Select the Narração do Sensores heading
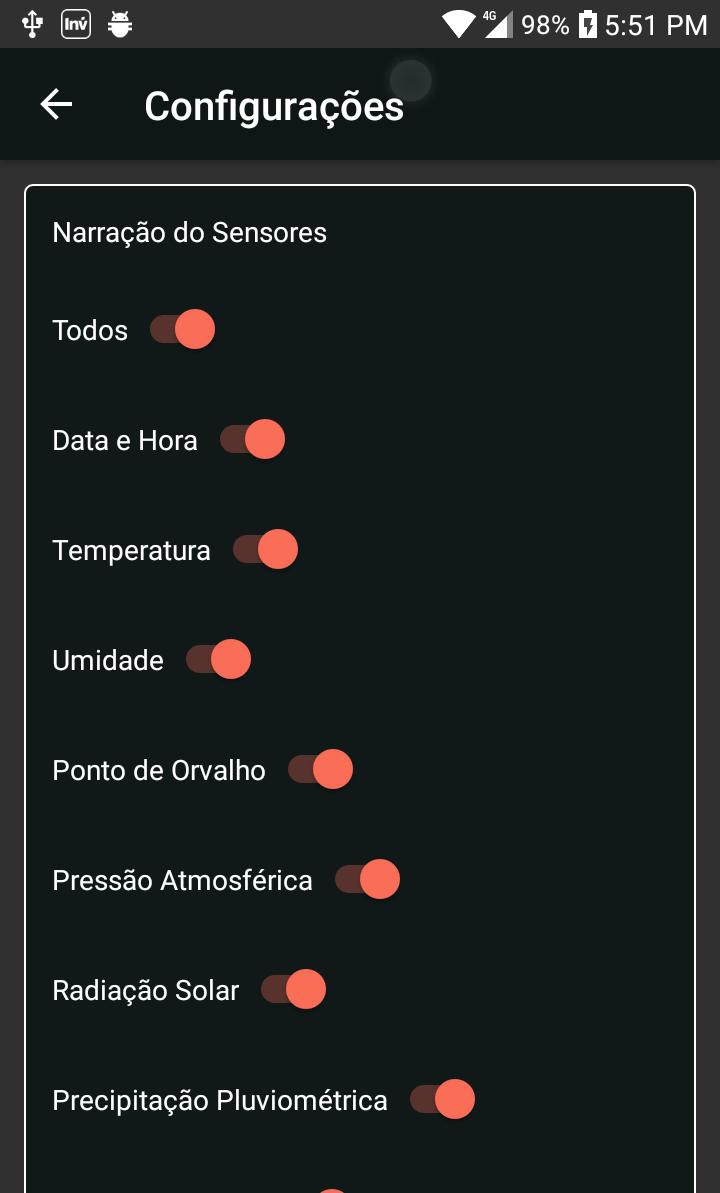720x1193 pixels. (190, 232)
